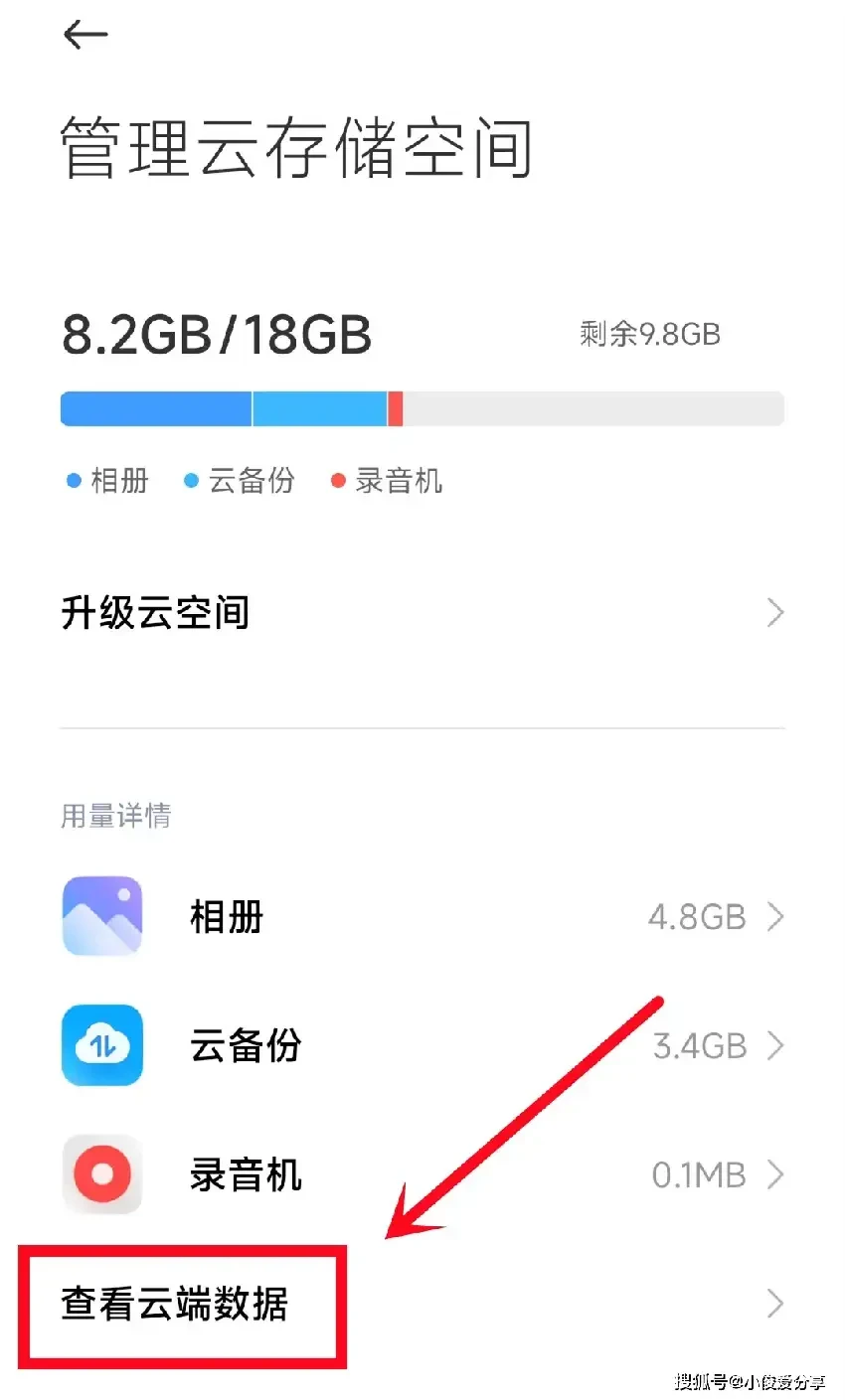Open 相册 usage details row

point(422,916)
